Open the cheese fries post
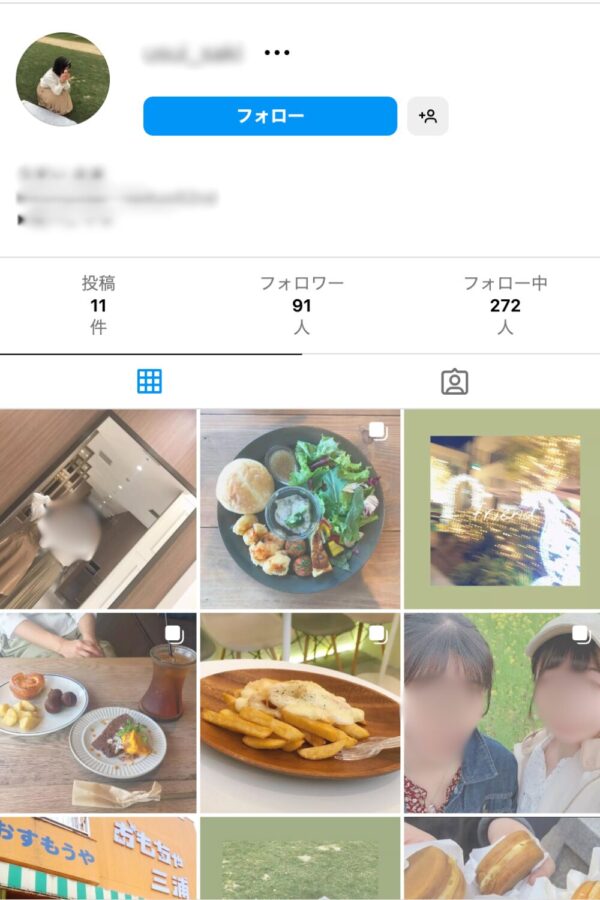 click(x=300, y=712)
